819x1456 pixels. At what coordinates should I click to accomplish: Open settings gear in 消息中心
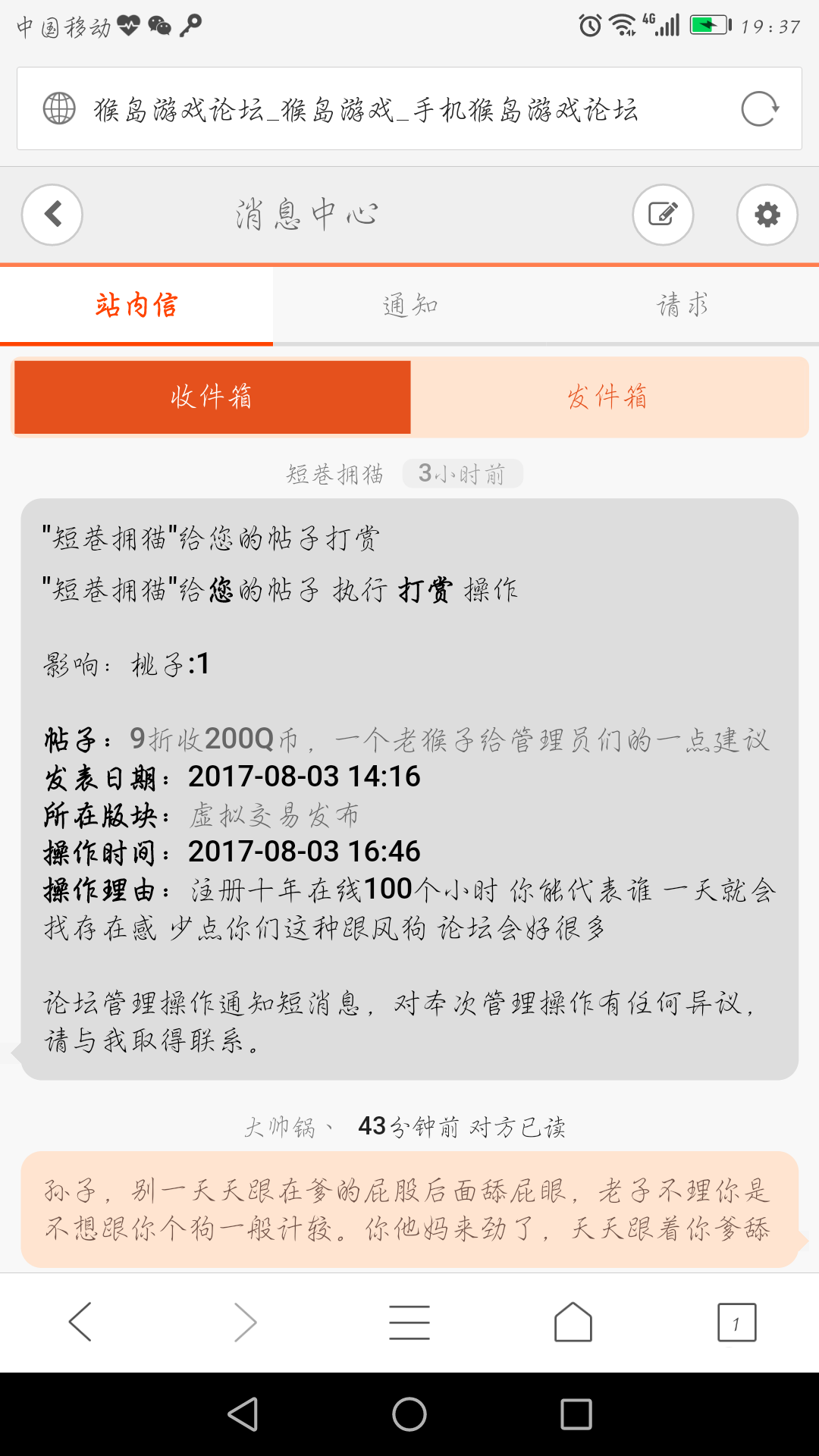(767, 215)
